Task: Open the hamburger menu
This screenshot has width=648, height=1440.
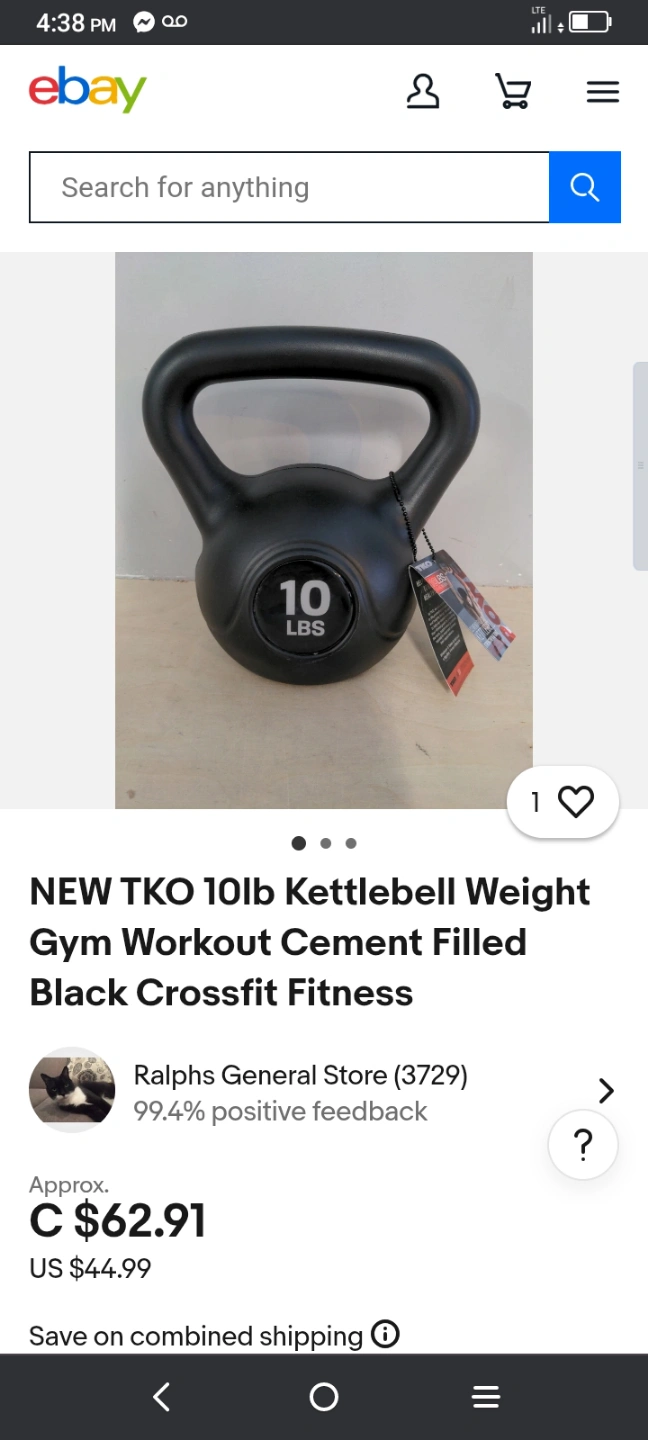Action: (603, 93)
